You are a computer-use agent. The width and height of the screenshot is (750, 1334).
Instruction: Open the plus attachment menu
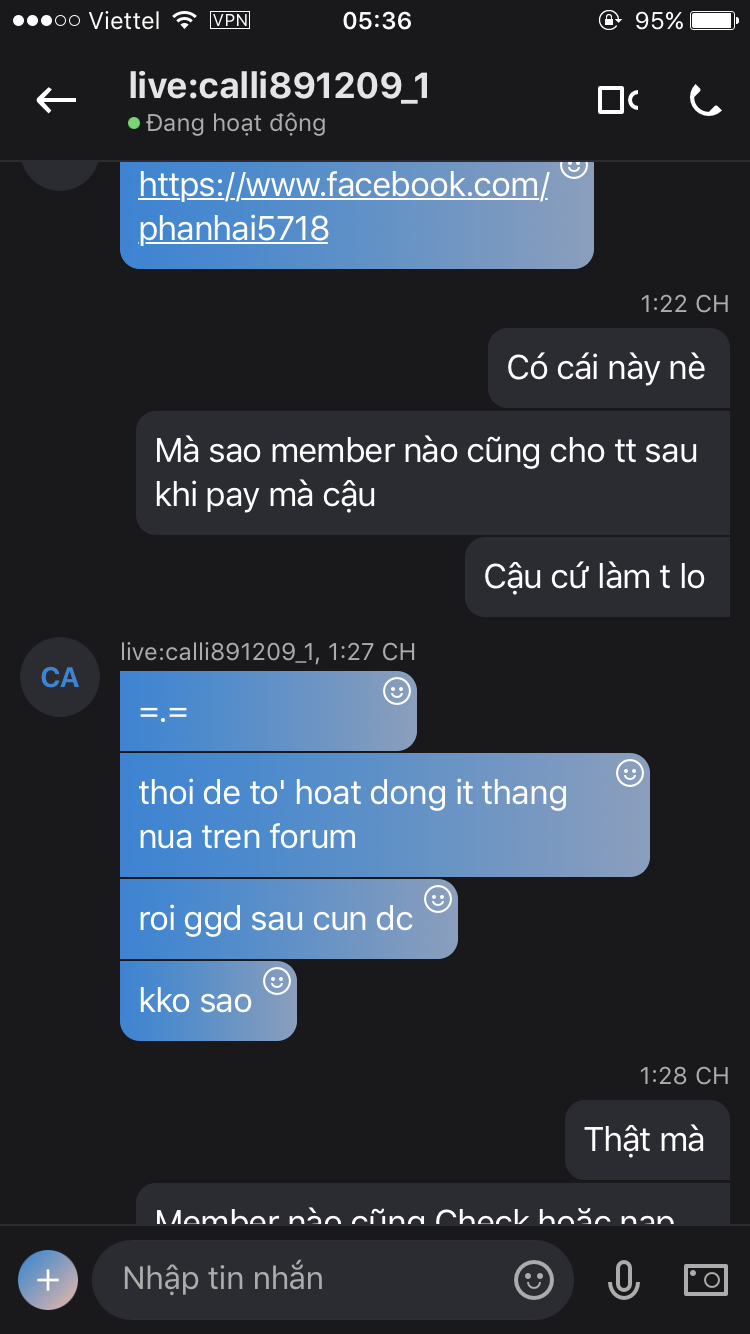[48, 1279]
